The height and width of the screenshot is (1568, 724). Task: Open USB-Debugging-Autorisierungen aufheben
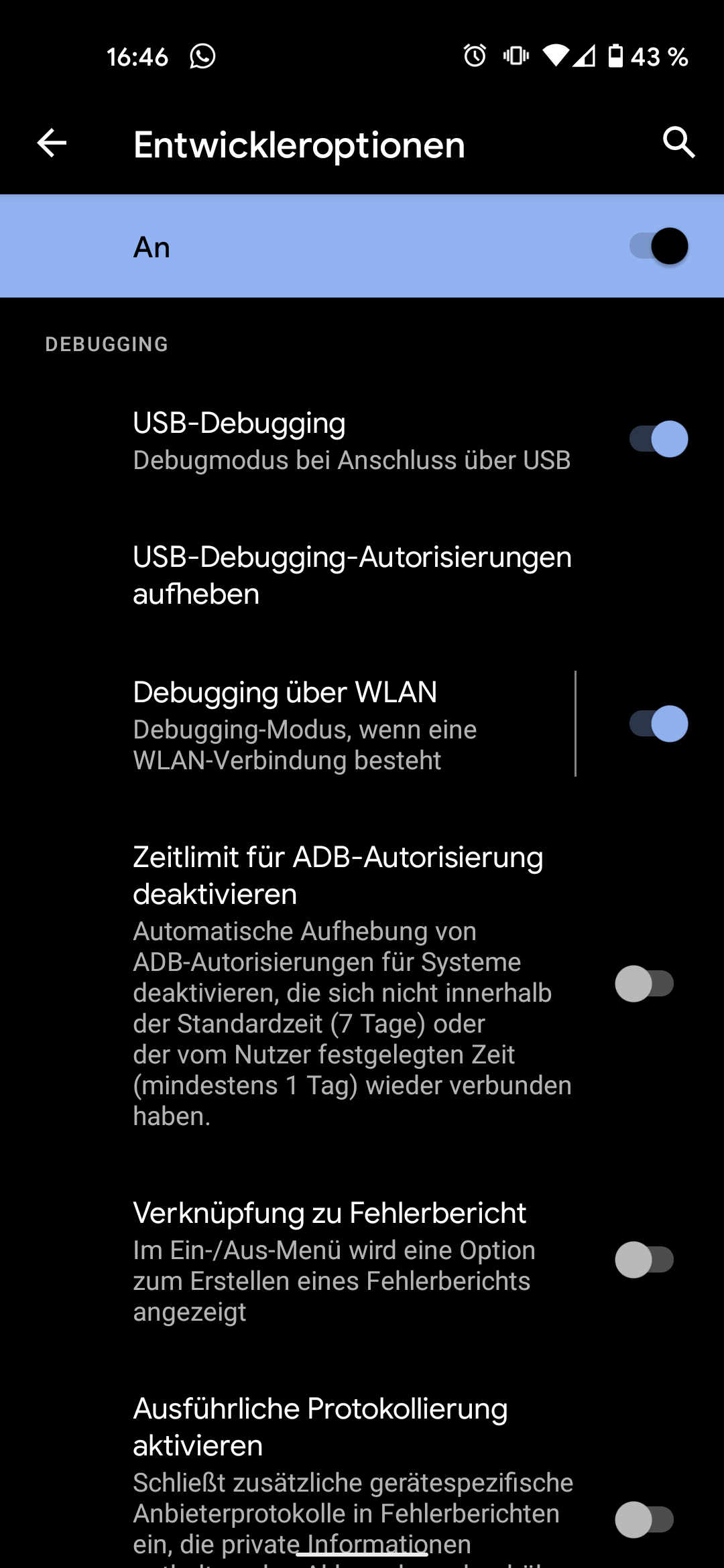click(352, 575)
